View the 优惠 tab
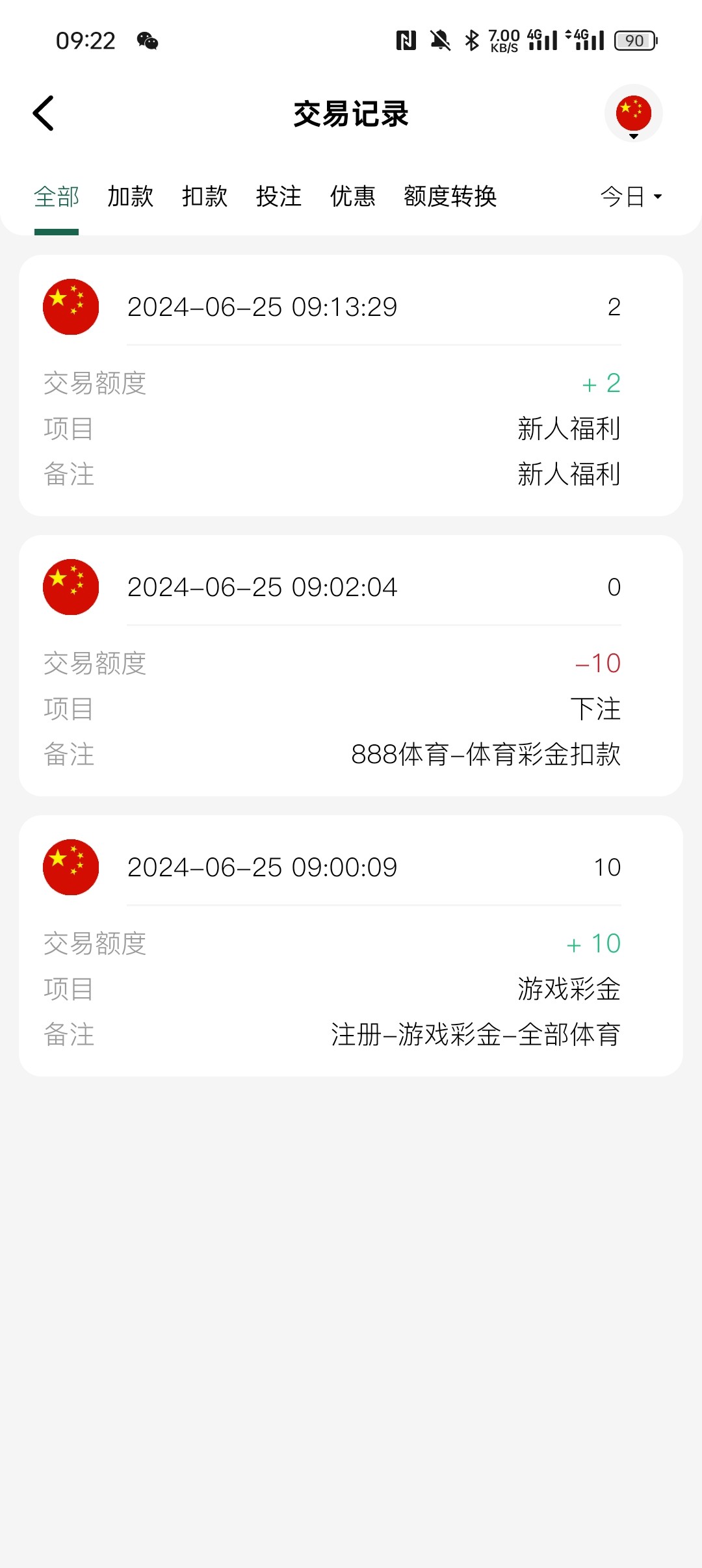The width and height of the screenshot is (702, 1568). pos(353,196)
